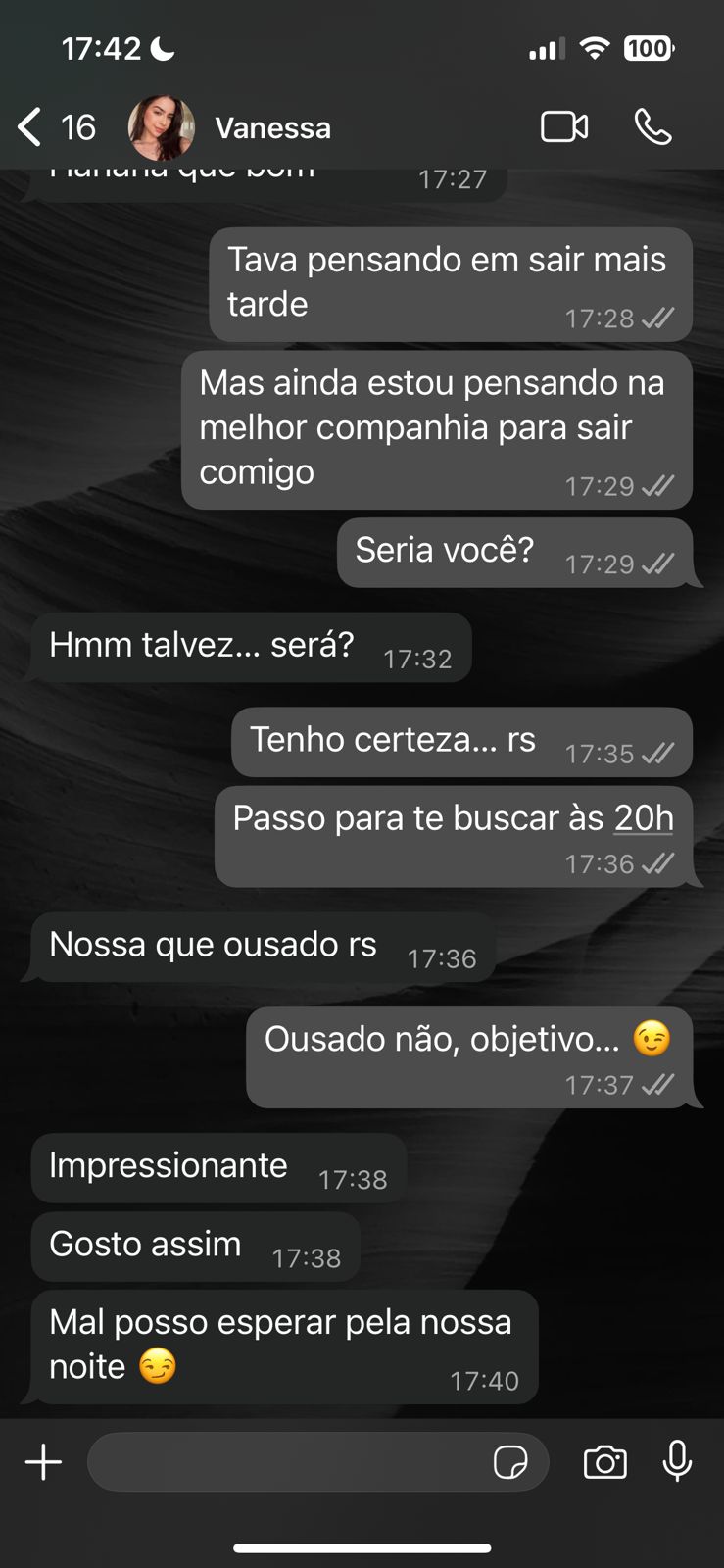
Task: Record a voice message with the microphone
Action: pyautogui.click(x=678, y=1461)
